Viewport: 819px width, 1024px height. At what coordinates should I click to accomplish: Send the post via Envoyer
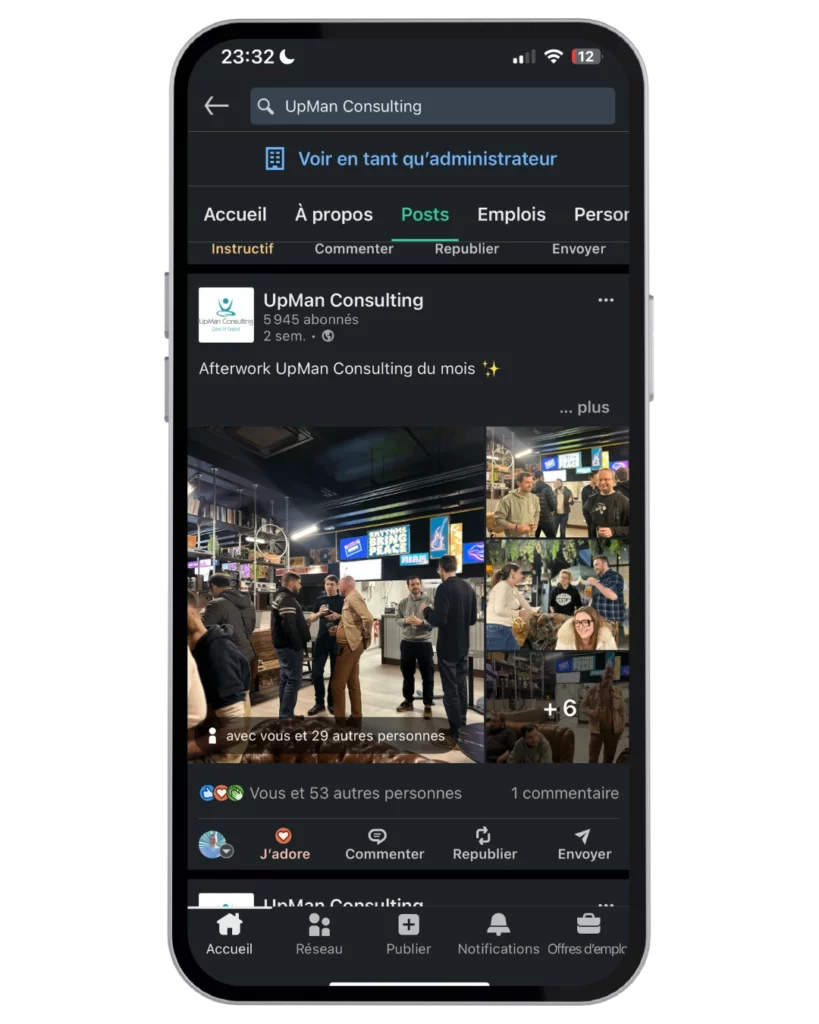coord(584,844)
